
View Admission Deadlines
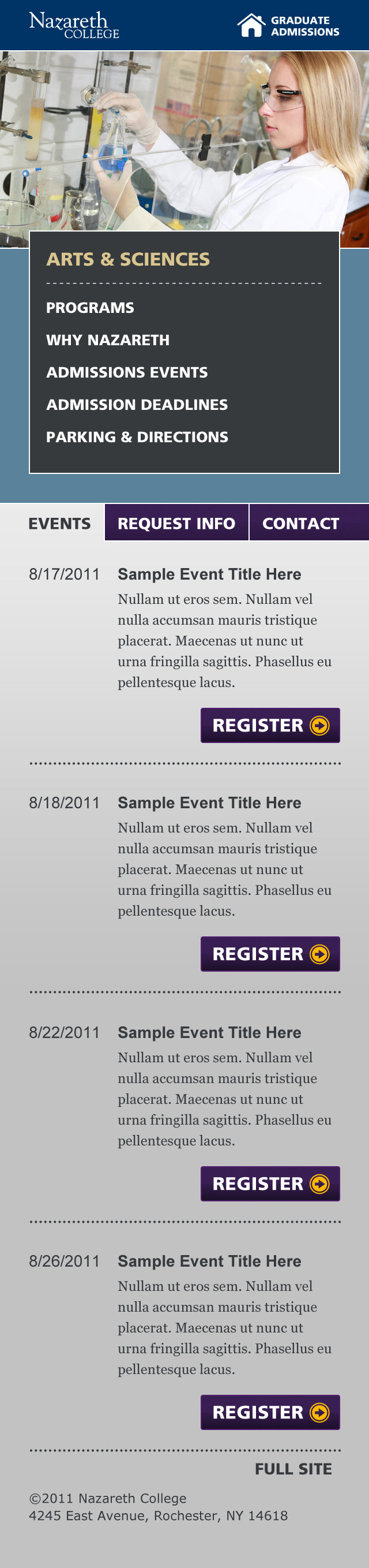pos(137,405)
